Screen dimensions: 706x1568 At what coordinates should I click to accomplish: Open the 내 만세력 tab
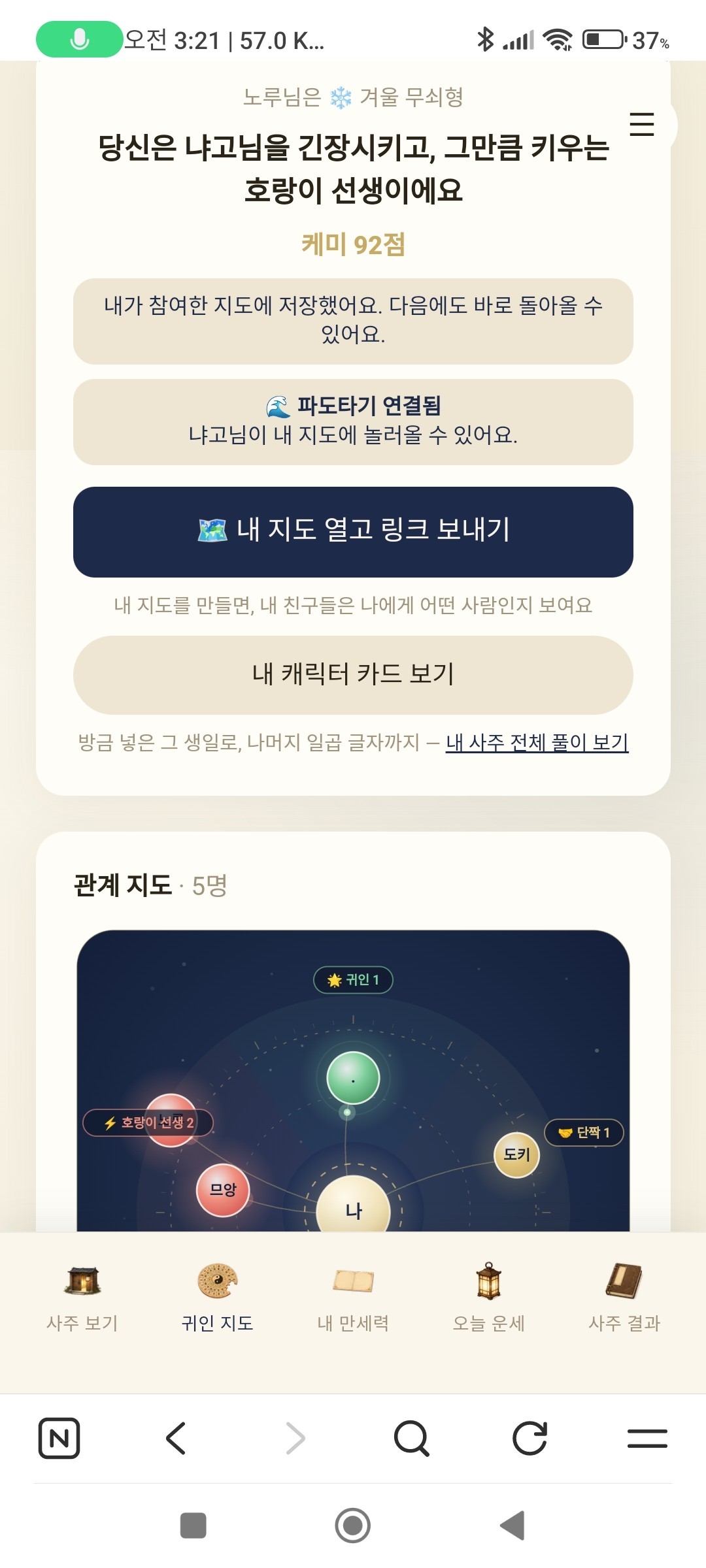(353, 1297)
